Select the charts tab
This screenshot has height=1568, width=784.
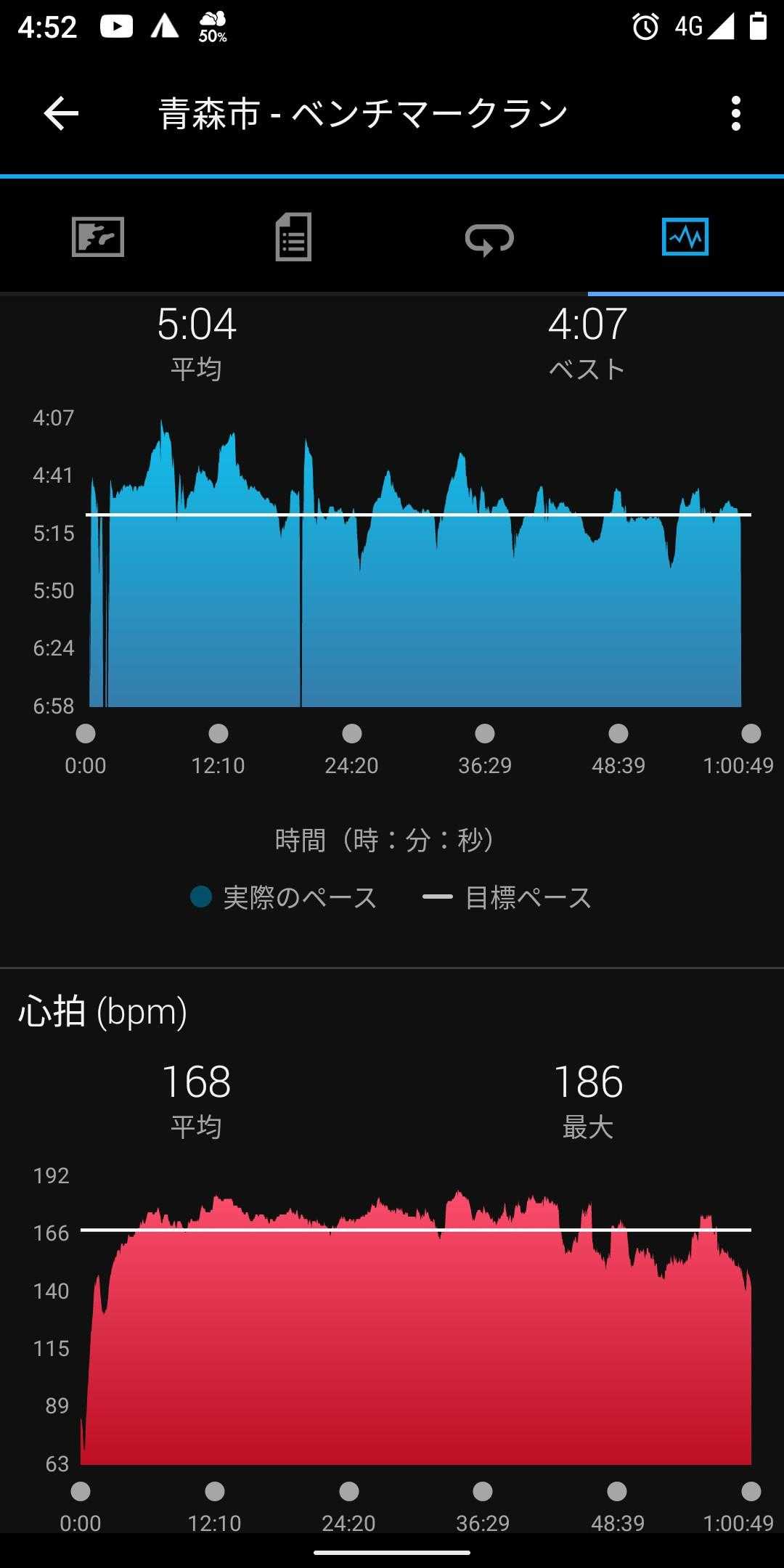pyautogui.click(x=685, y=237)
